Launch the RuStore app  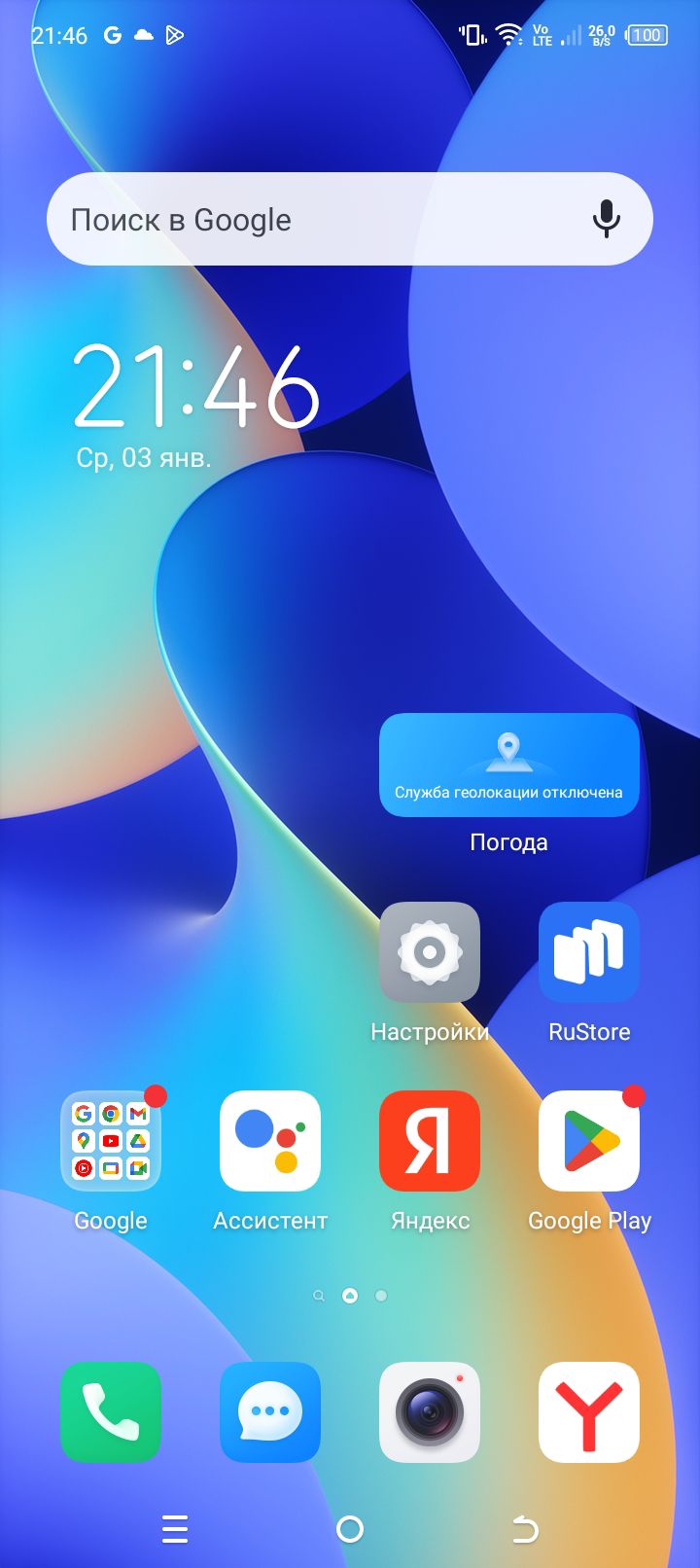coord(589,952)
